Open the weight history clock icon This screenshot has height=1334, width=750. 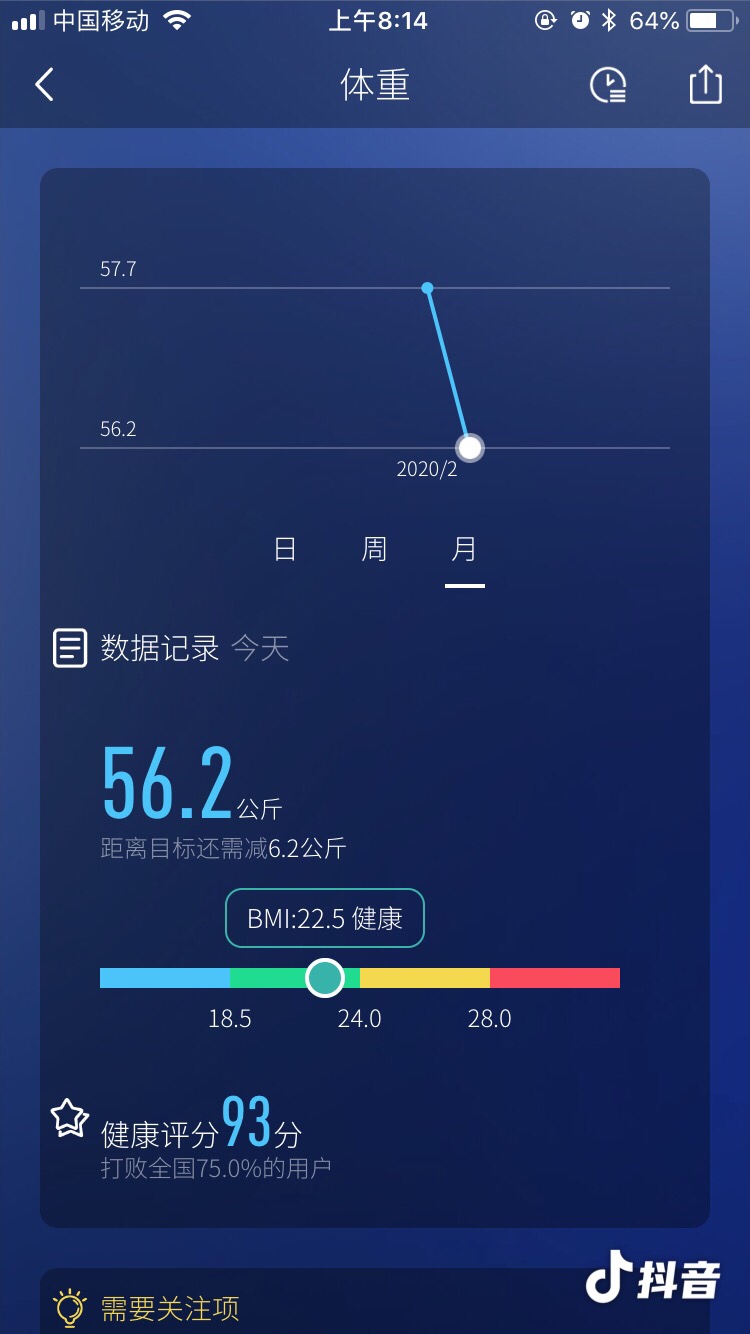coord(607,85)
